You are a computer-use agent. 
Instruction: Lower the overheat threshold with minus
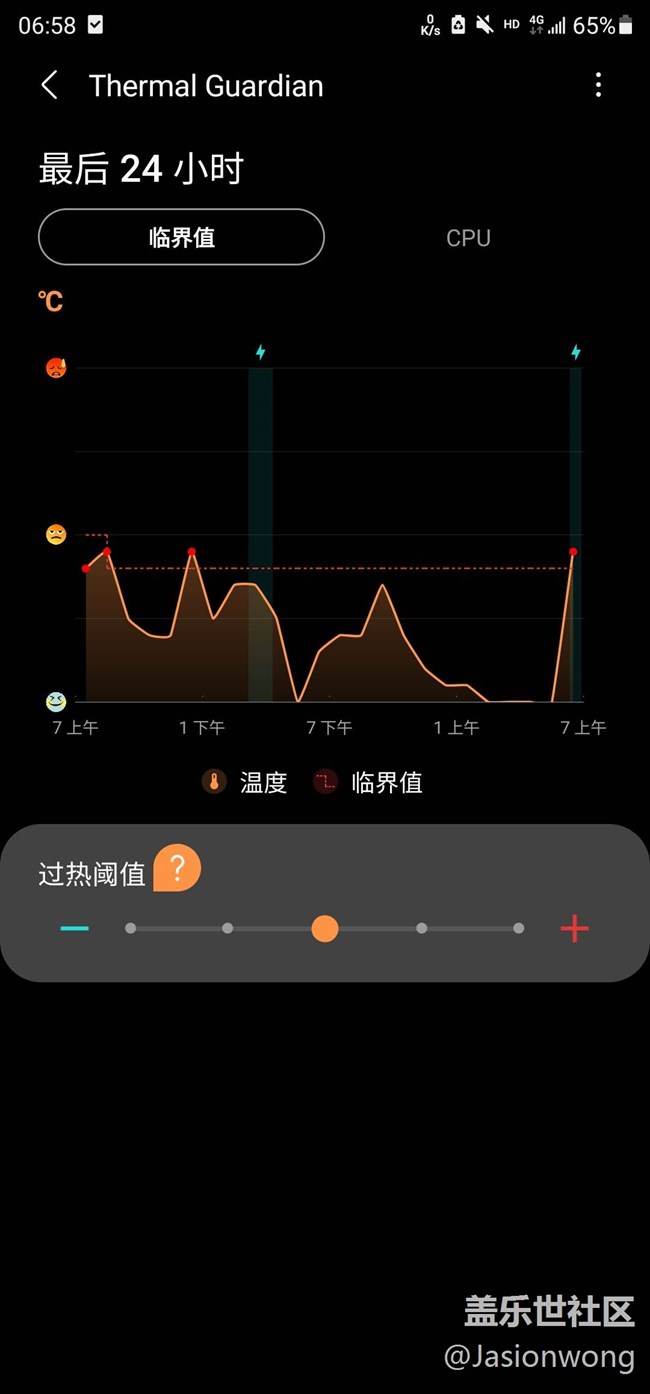point(75,929)
